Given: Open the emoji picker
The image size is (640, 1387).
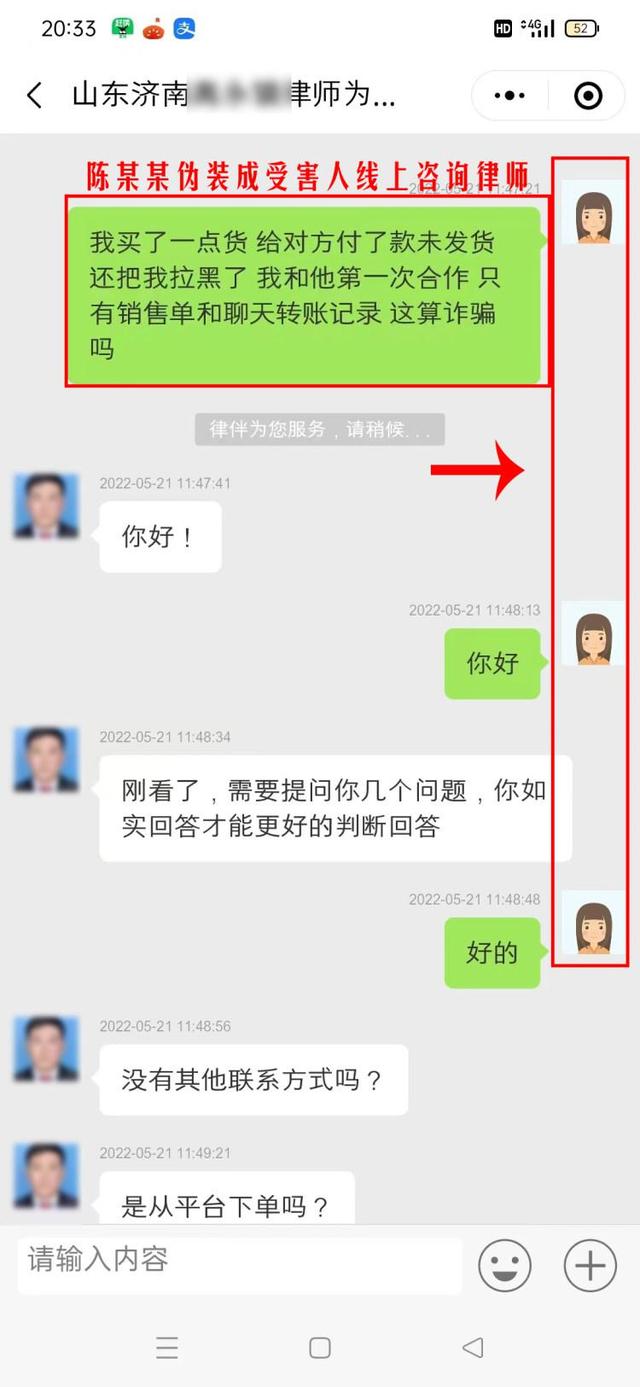Looking at the screenshot, I should [x=504, y=1265].
